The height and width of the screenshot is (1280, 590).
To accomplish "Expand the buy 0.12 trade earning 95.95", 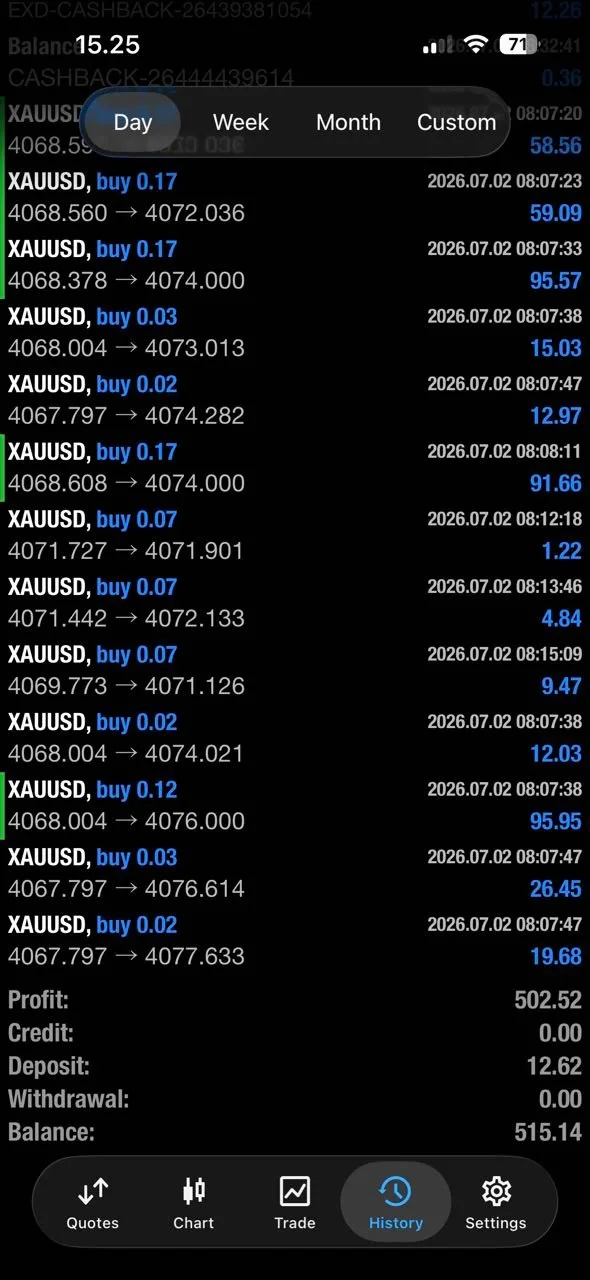I will point(295,805).
